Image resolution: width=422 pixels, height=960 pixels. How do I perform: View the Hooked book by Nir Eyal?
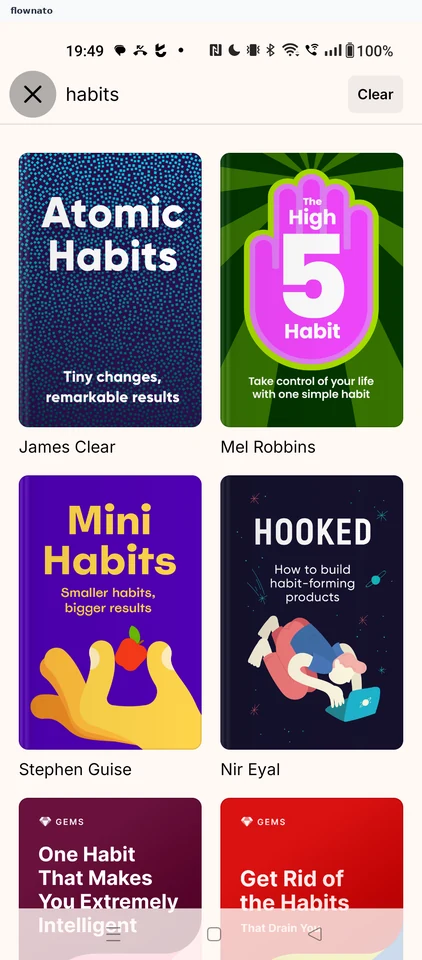click(x=312, y=612)
